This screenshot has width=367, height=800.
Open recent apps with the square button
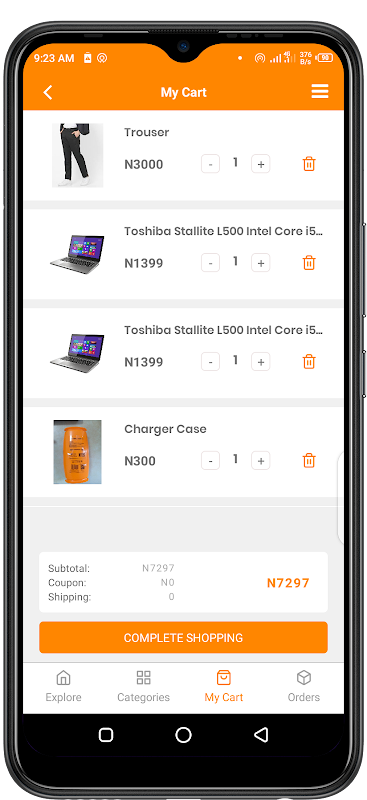106,735
